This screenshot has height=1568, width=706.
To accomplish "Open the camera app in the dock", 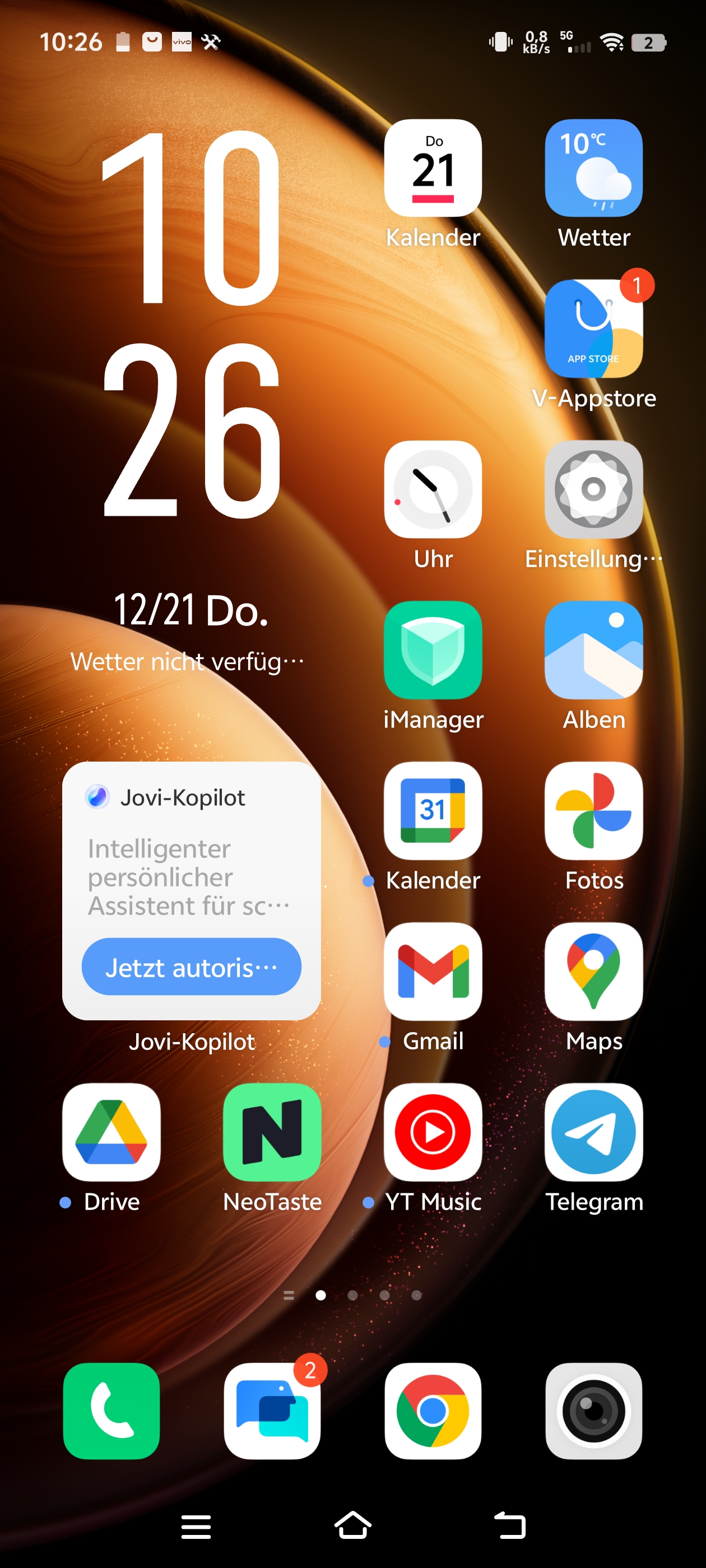I will [x=593, y=1411].
